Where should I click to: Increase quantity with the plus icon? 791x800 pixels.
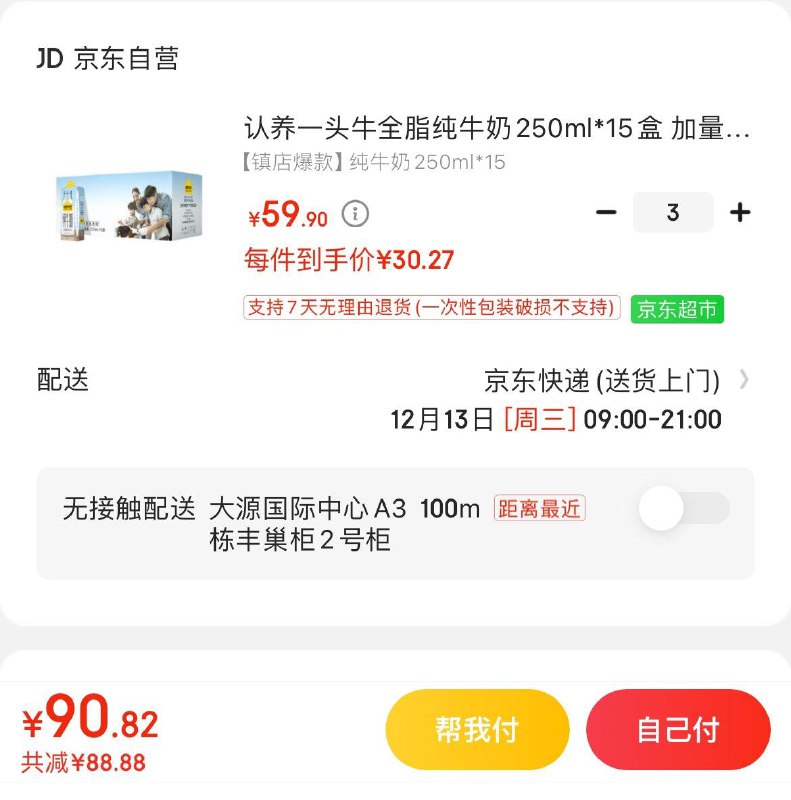(740, 212)
